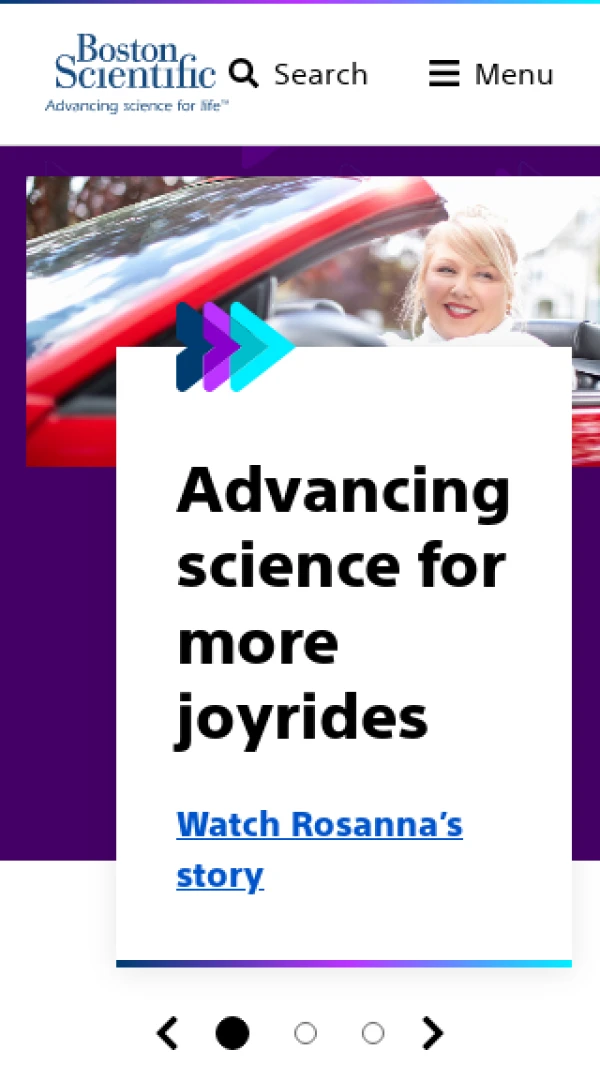
Task: Jump to the third carousel slide dot
Action: (373, 1033)
